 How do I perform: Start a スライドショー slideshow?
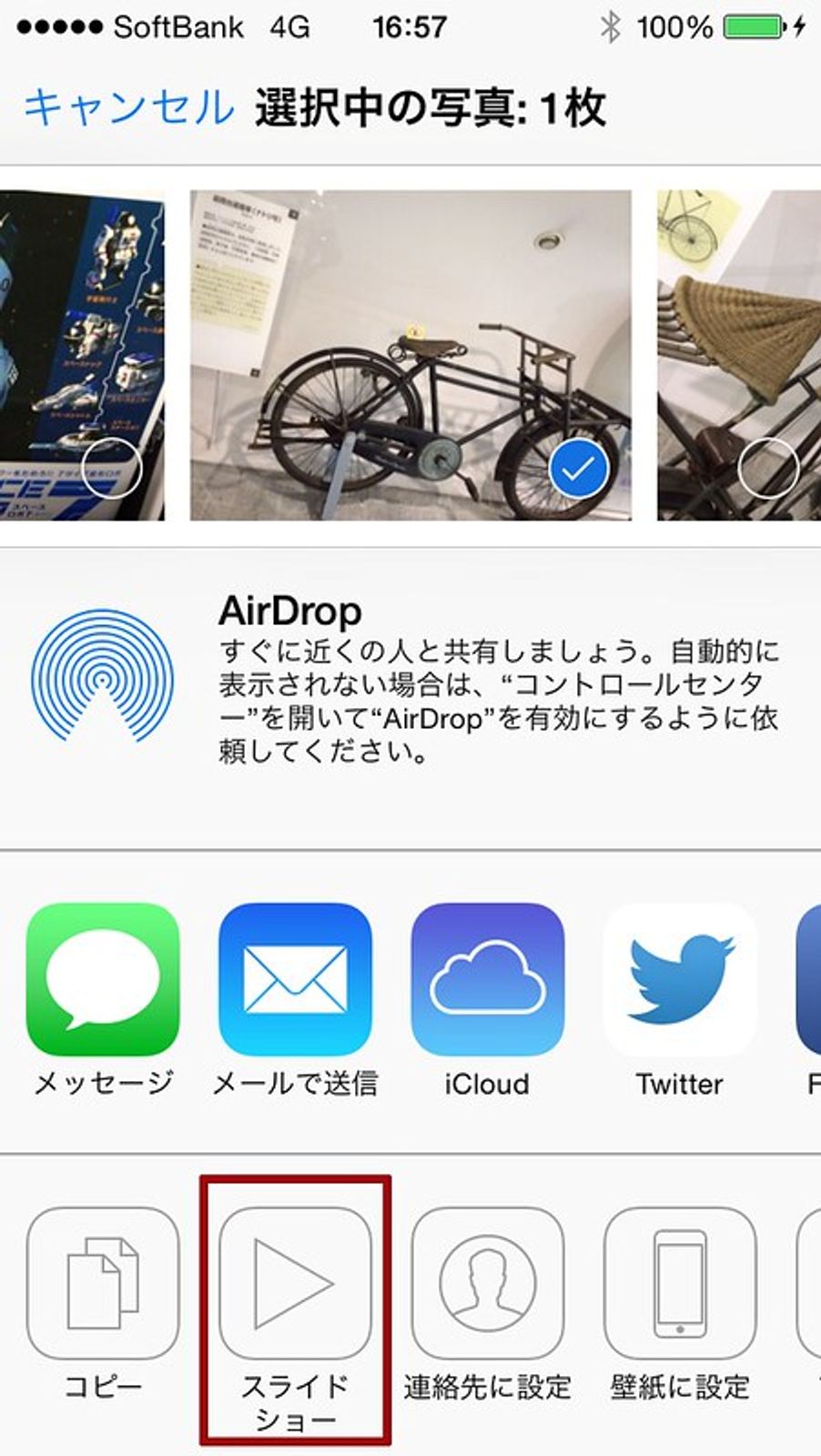pos(295,1283)
